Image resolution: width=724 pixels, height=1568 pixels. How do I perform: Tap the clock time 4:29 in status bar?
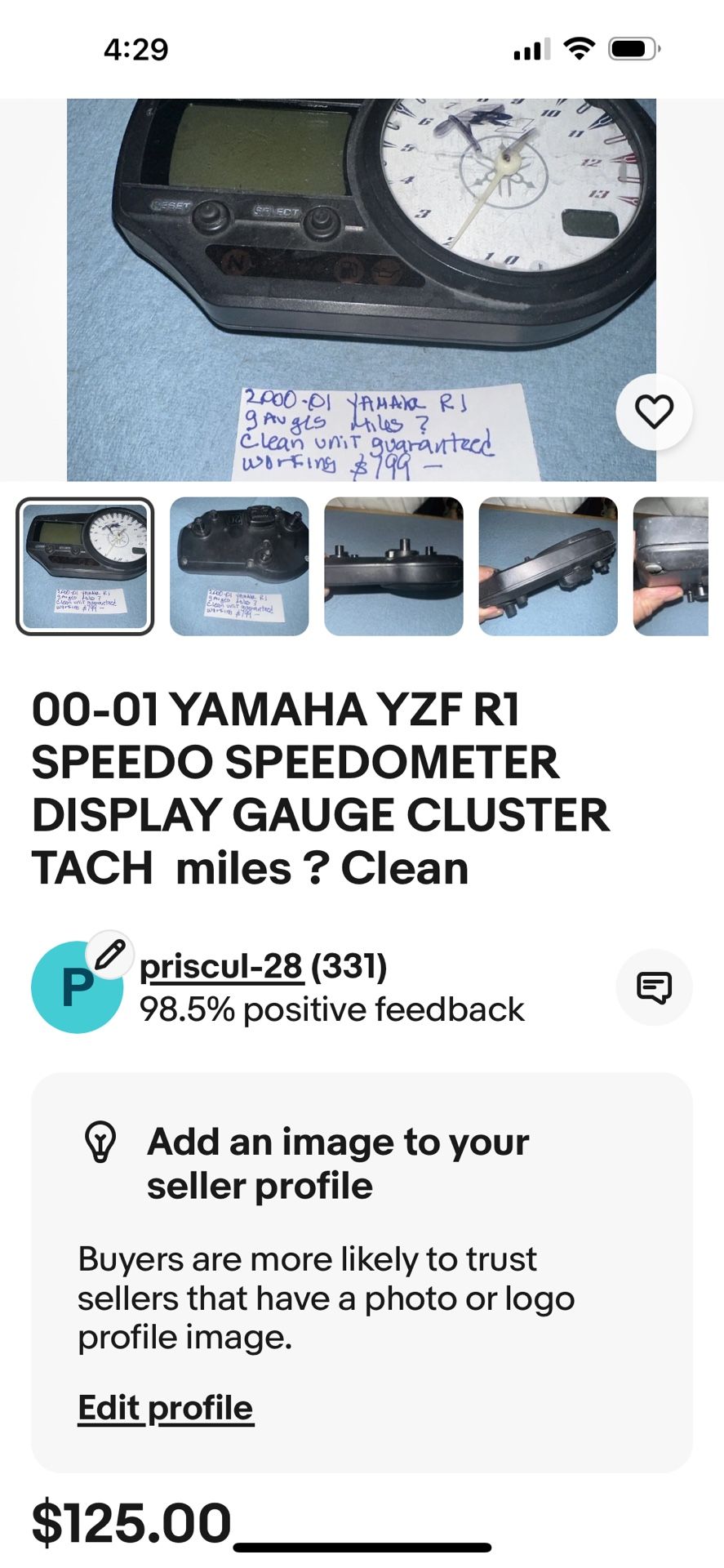(137, 50)
